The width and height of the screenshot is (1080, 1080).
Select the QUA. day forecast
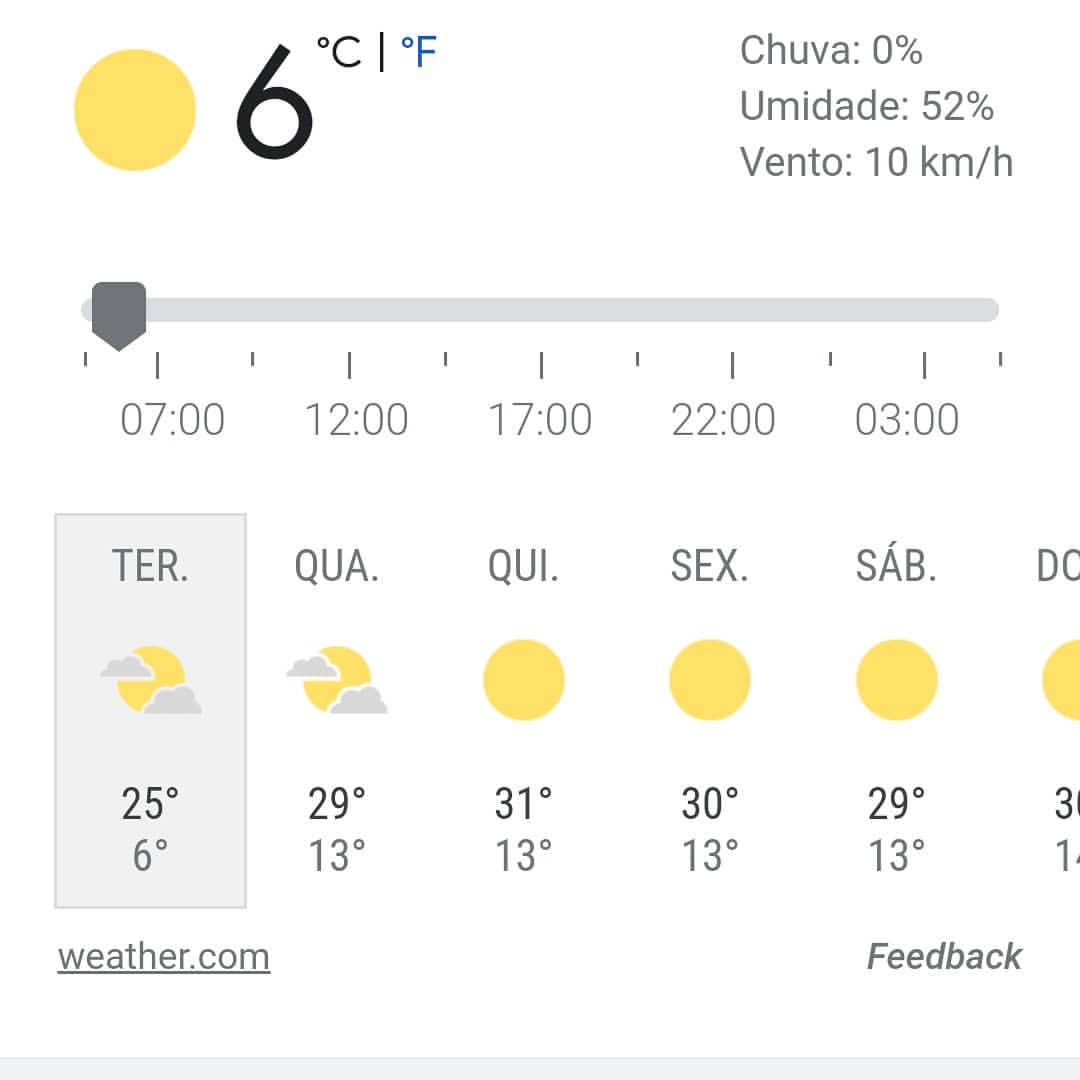337,711
